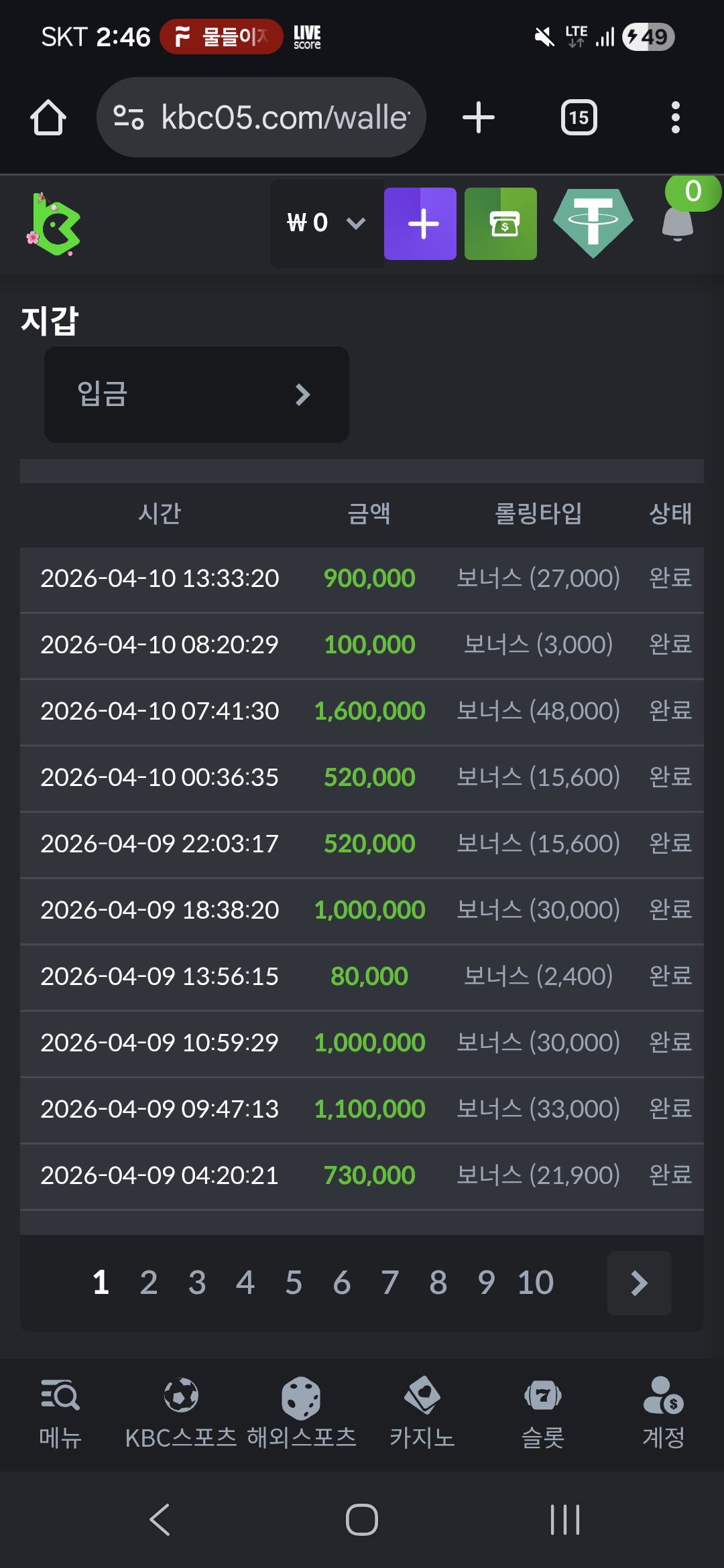
Task: Tap the browser address bar
Action: [x=261, y=117]
